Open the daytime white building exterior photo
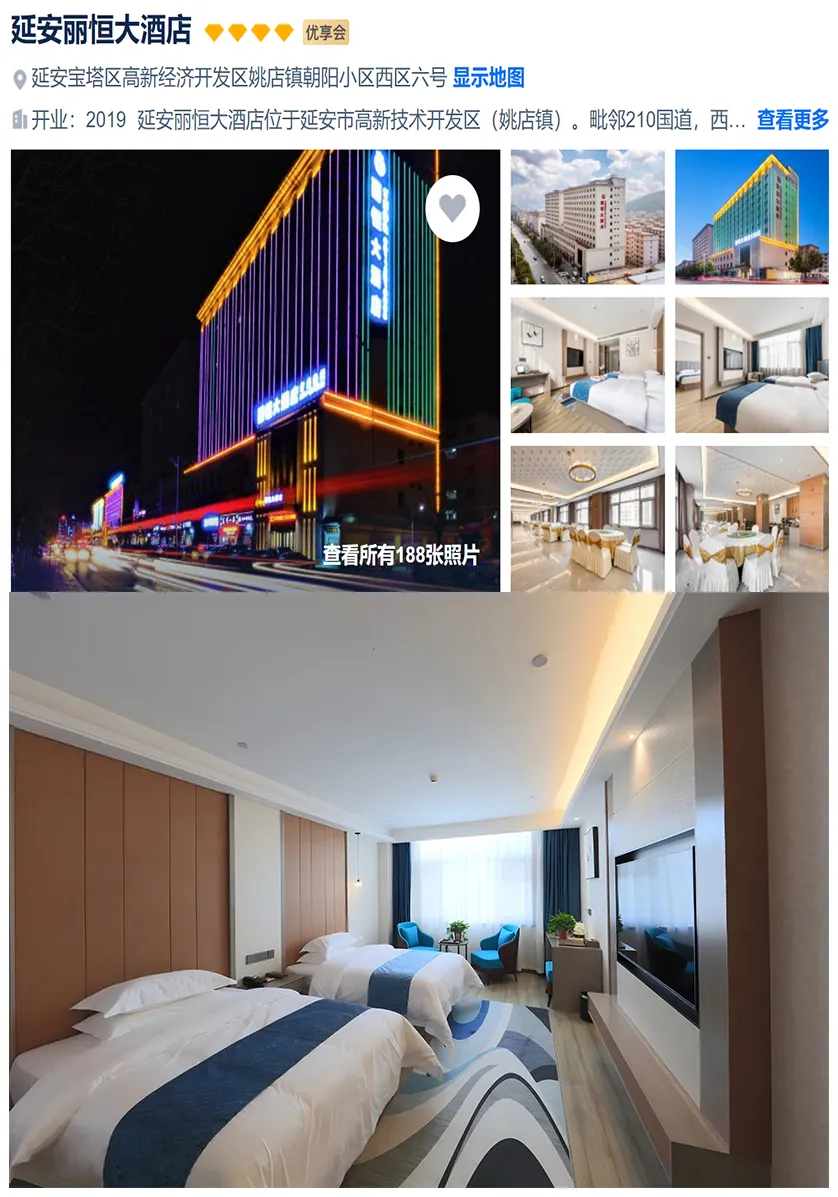Screen dimensions: 838x1197 (587, 216)
